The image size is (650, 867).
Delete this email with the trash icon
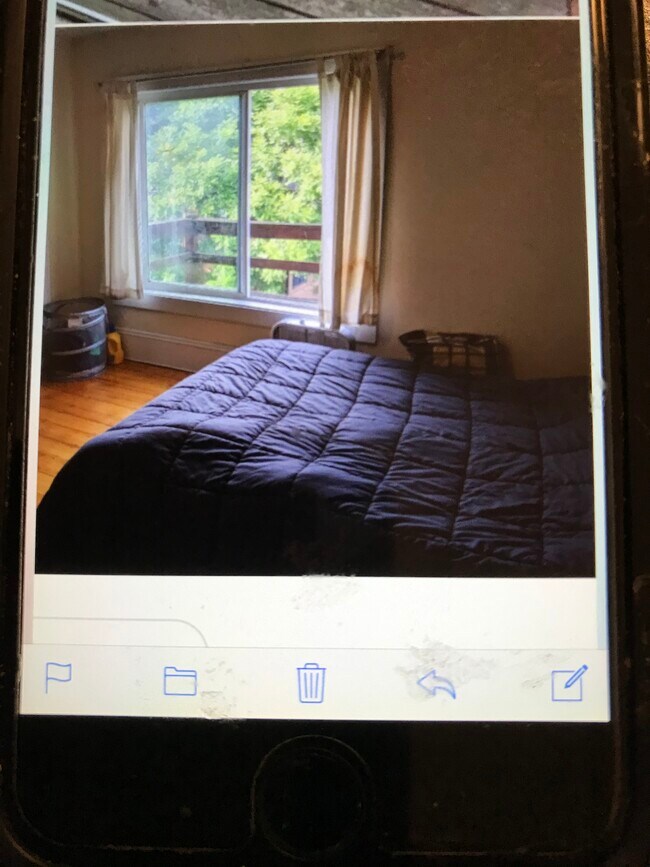311,683
